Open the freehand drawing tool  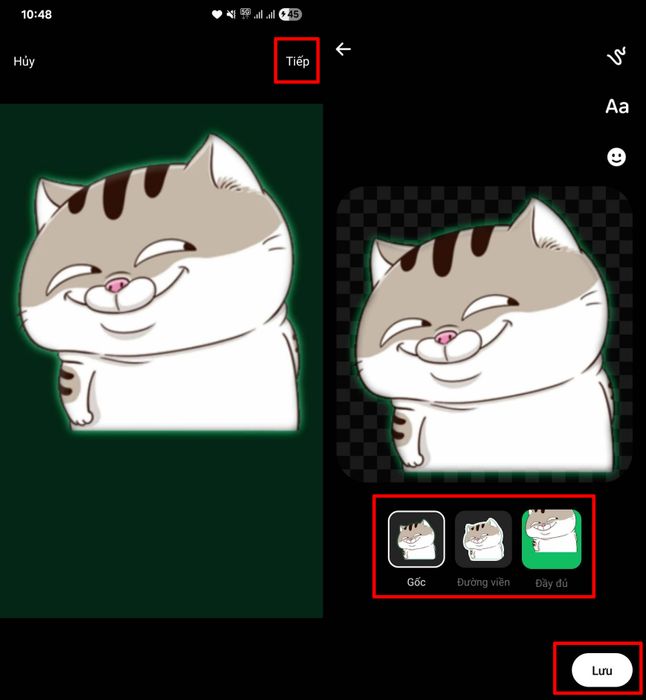coord(617,57)
